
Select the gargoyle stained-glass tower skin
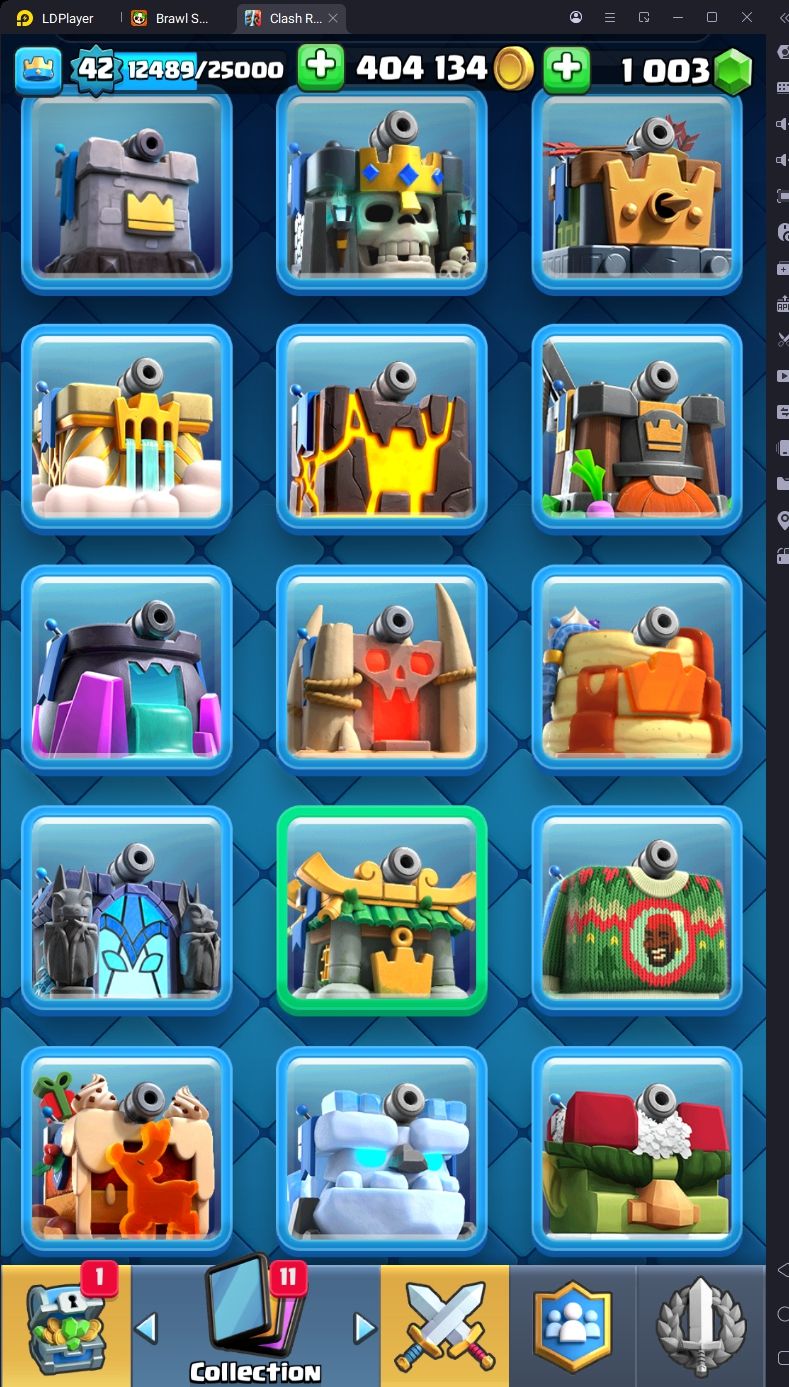(x=126, y=910)
